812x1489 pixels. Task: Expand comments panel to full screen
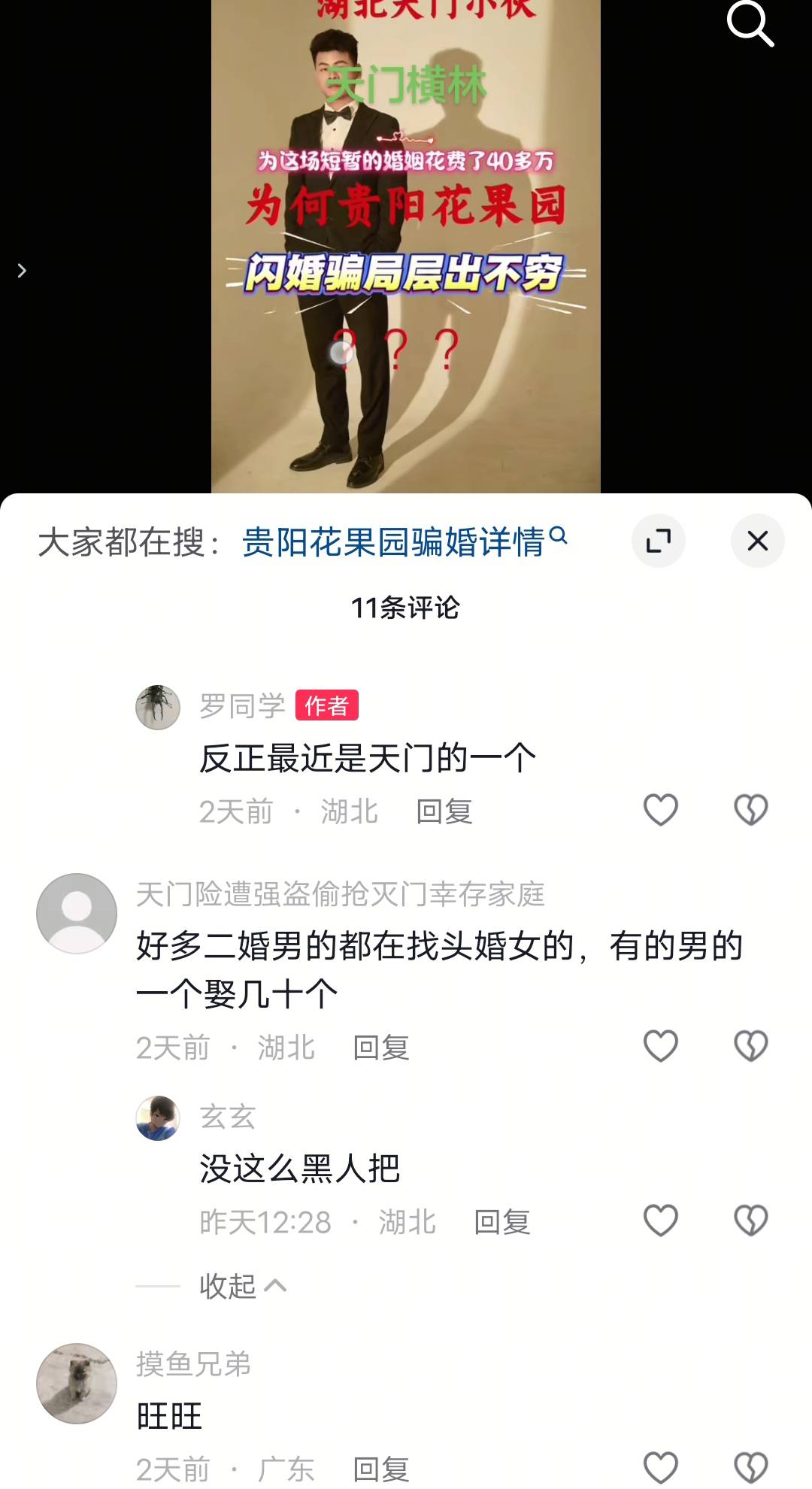click(x=659, y=541)
